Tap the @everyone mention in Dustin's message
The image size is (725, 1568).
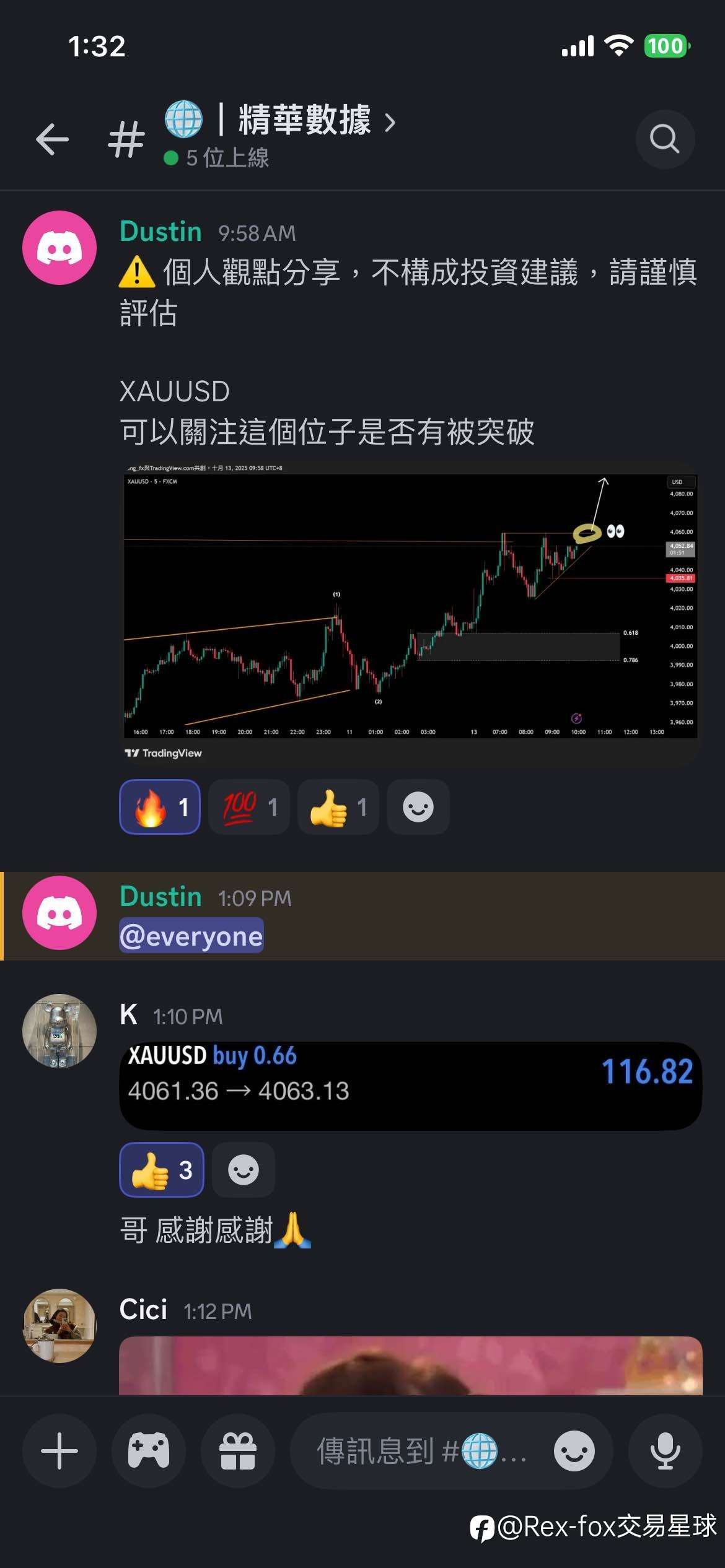click(190, 936)
